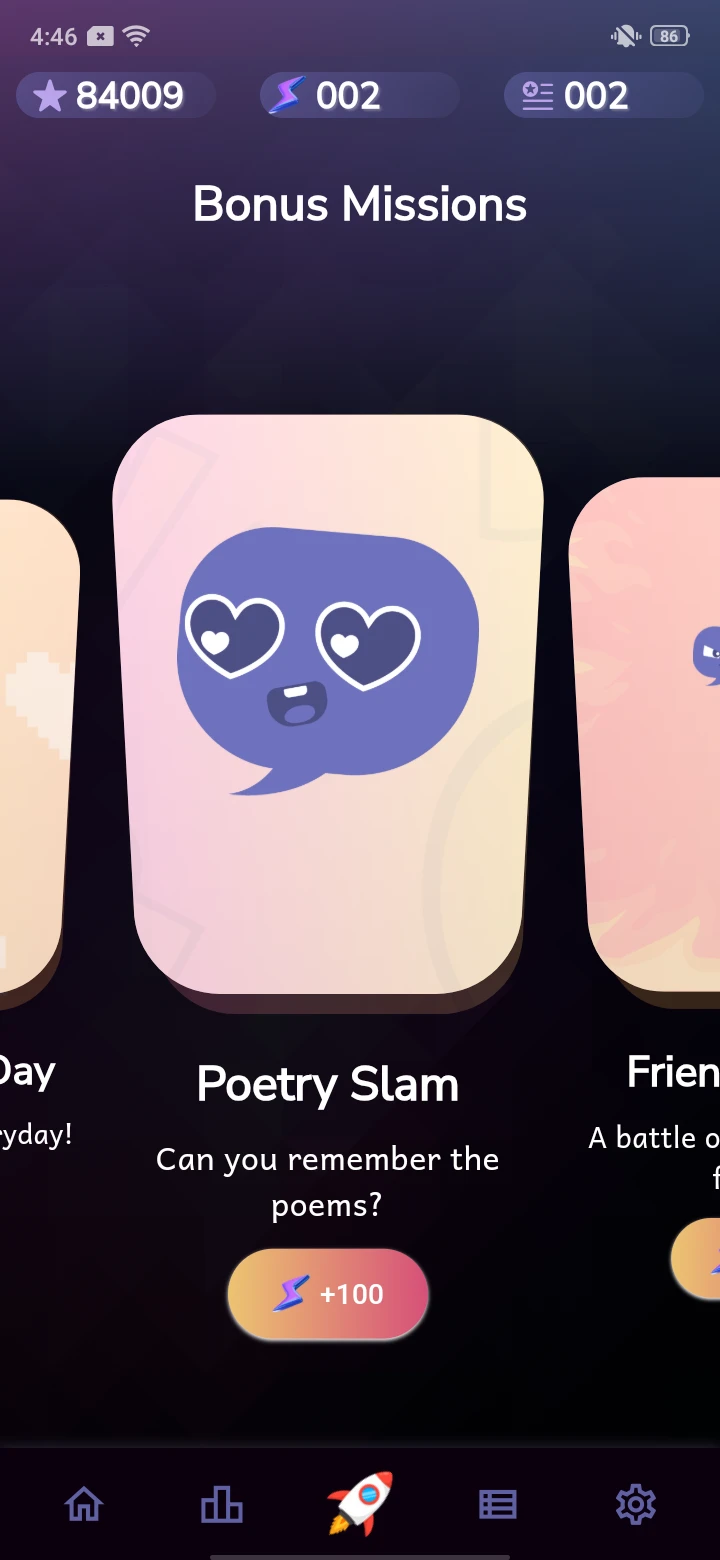Open the leaderboard stats tab
This screenshot has height=1560, width=720.
point(222,1503)
